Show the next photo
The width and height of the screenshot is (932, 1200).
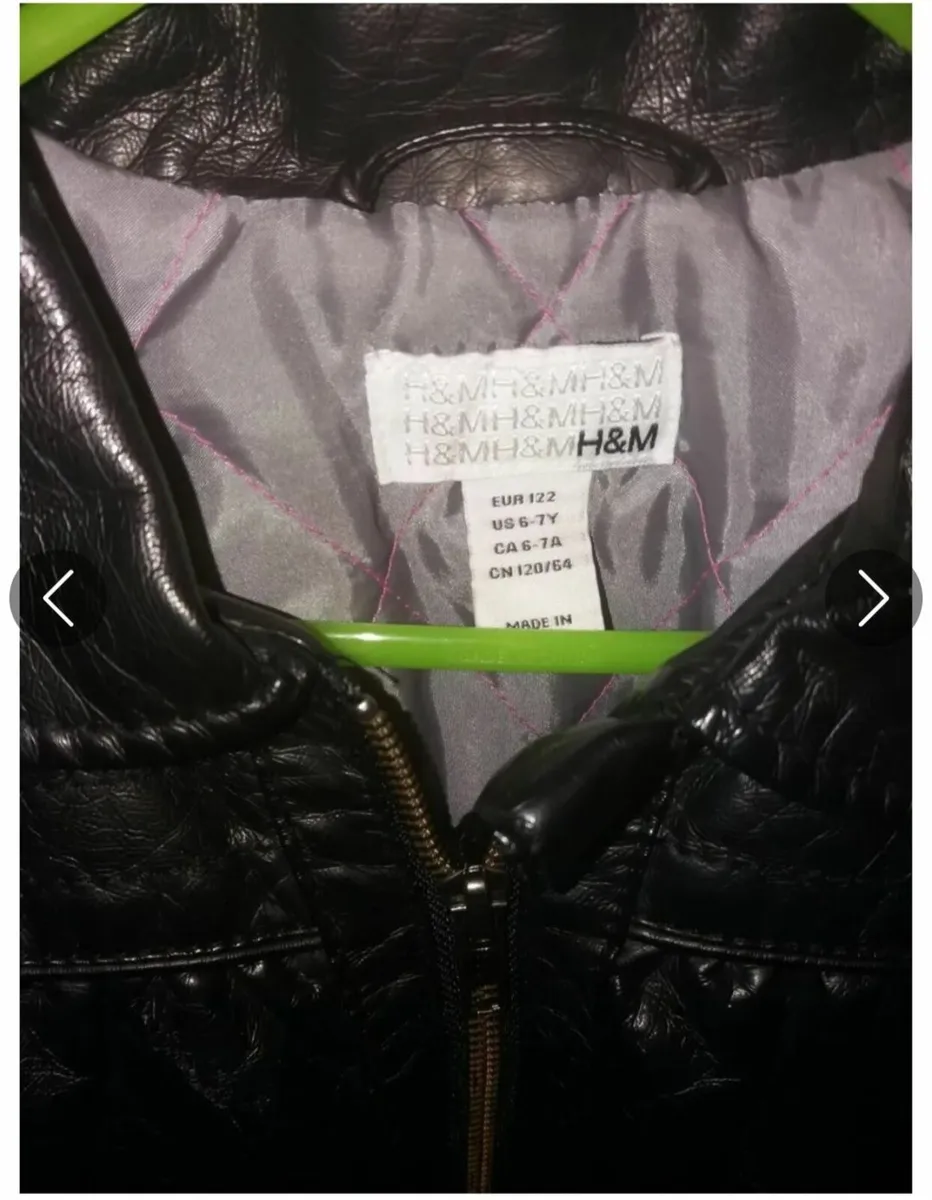coord(872,598)
